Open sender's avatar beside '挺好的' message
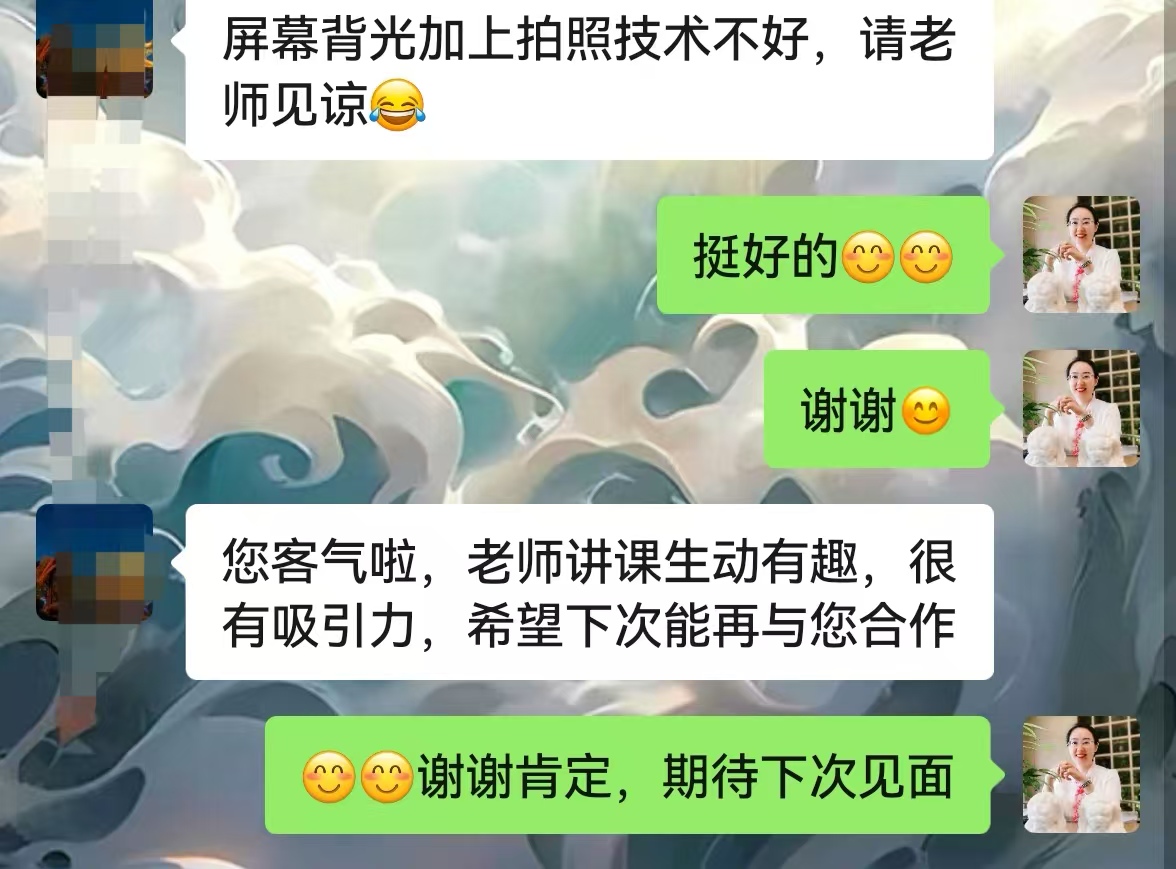 (1081, 255)
